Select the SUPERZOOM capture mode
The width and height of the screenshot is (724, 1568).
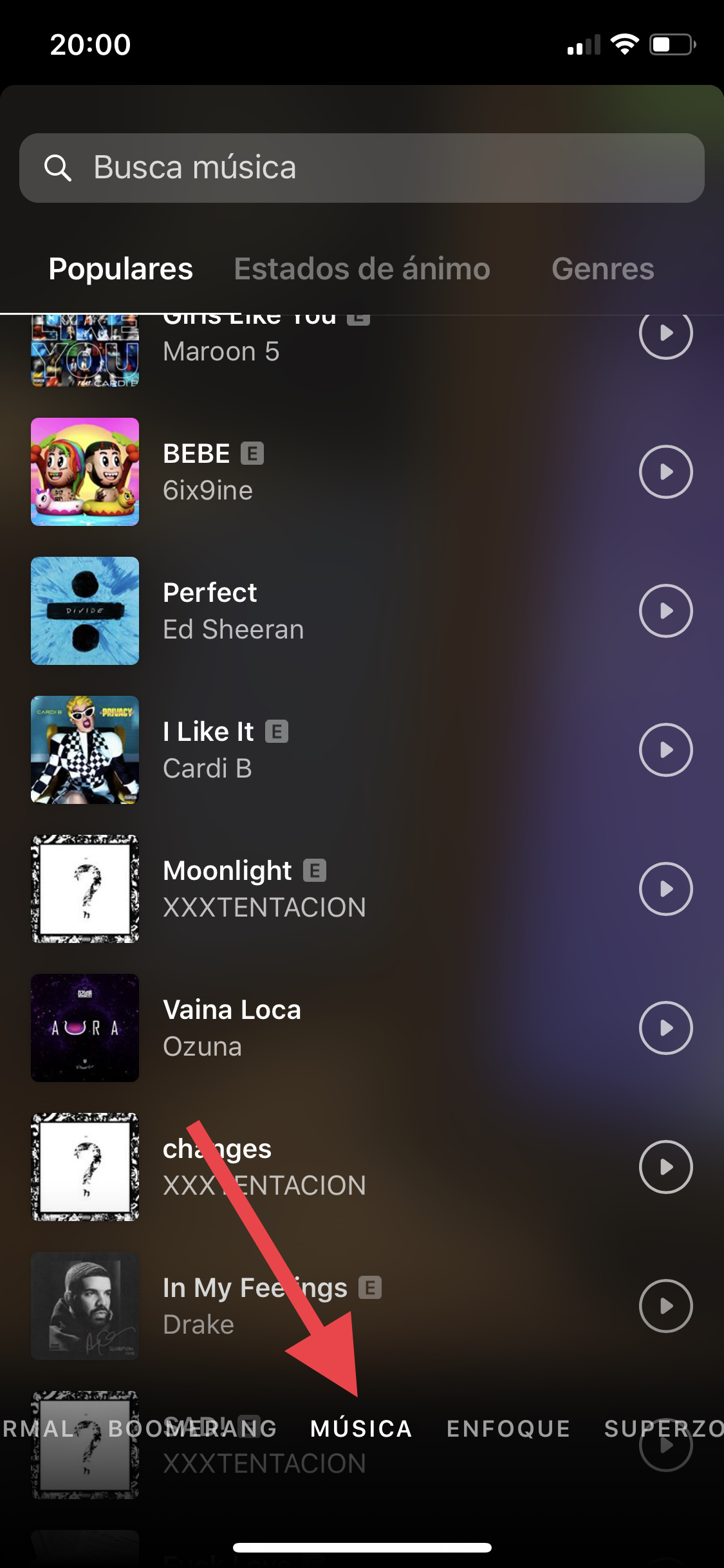coord(669,1428)
